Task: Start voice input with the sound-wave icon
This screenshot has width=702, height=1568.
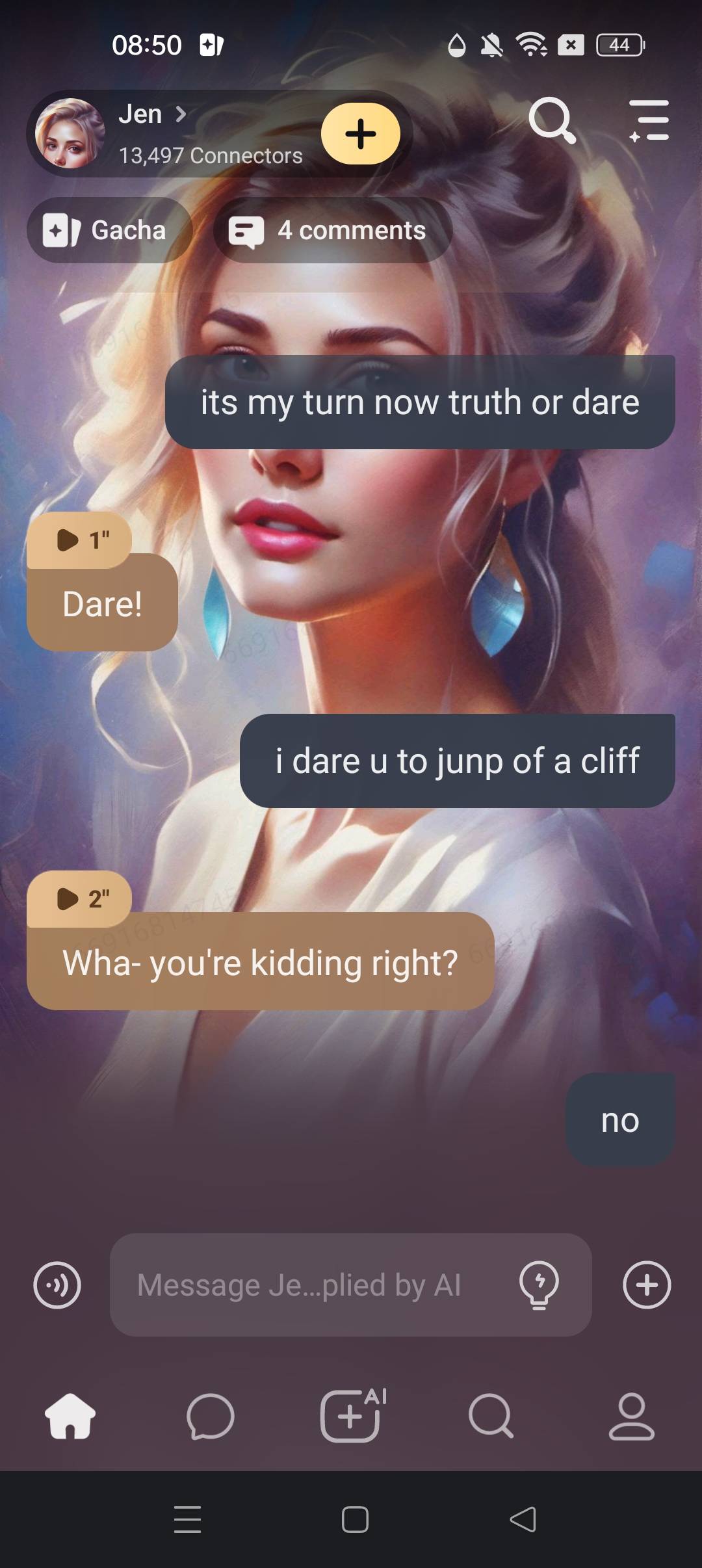Action: 57,1285
